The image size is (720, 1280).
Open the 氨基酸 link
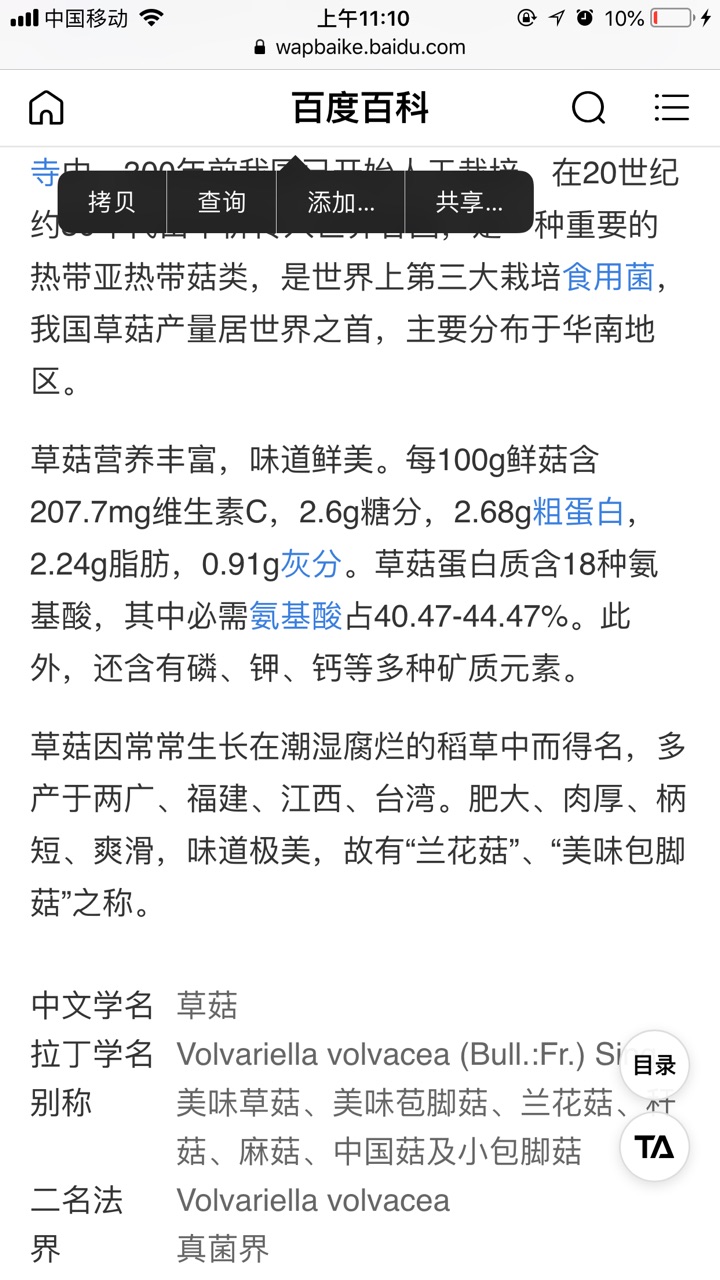pyautogui.click(x=296, y=616)
